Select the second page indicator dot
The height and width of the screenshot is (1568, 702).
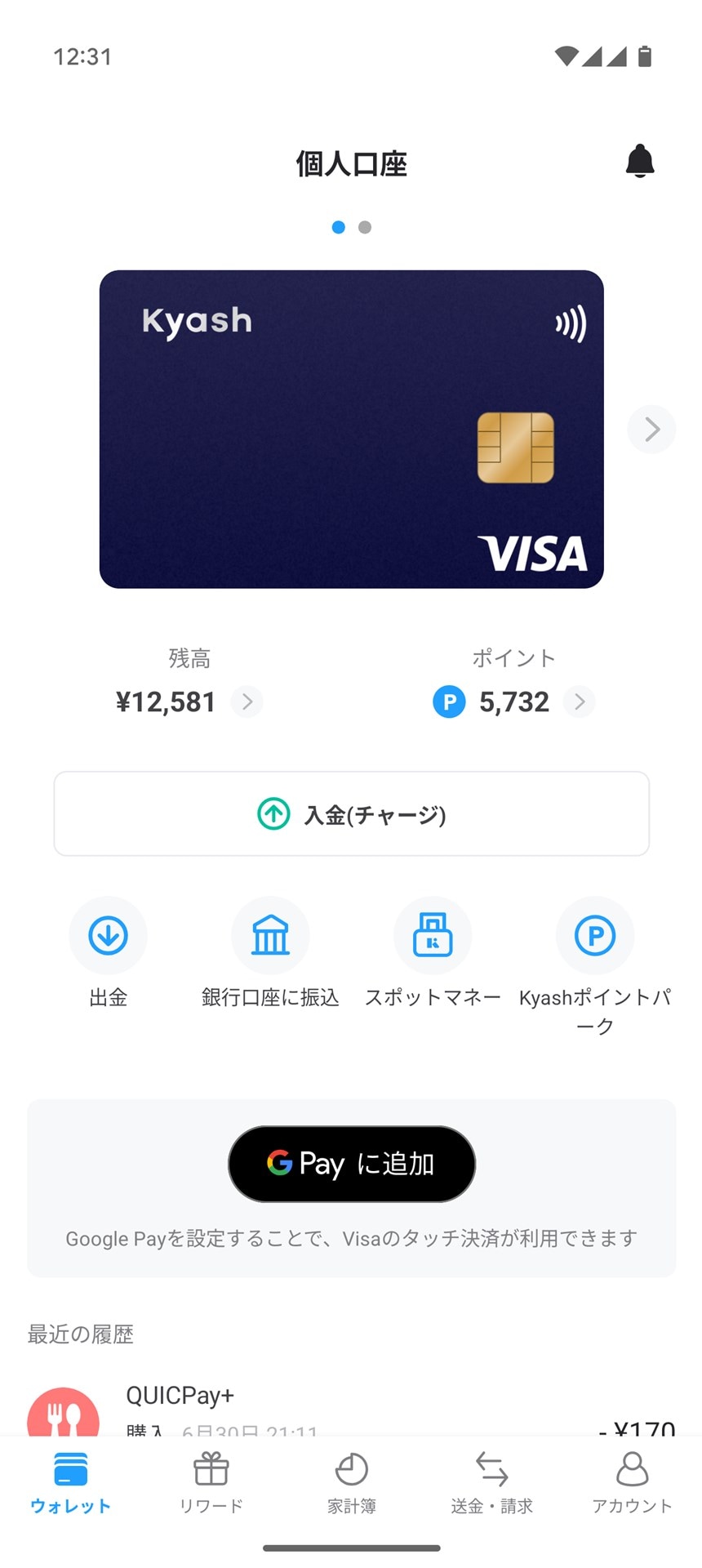[364, 227]
